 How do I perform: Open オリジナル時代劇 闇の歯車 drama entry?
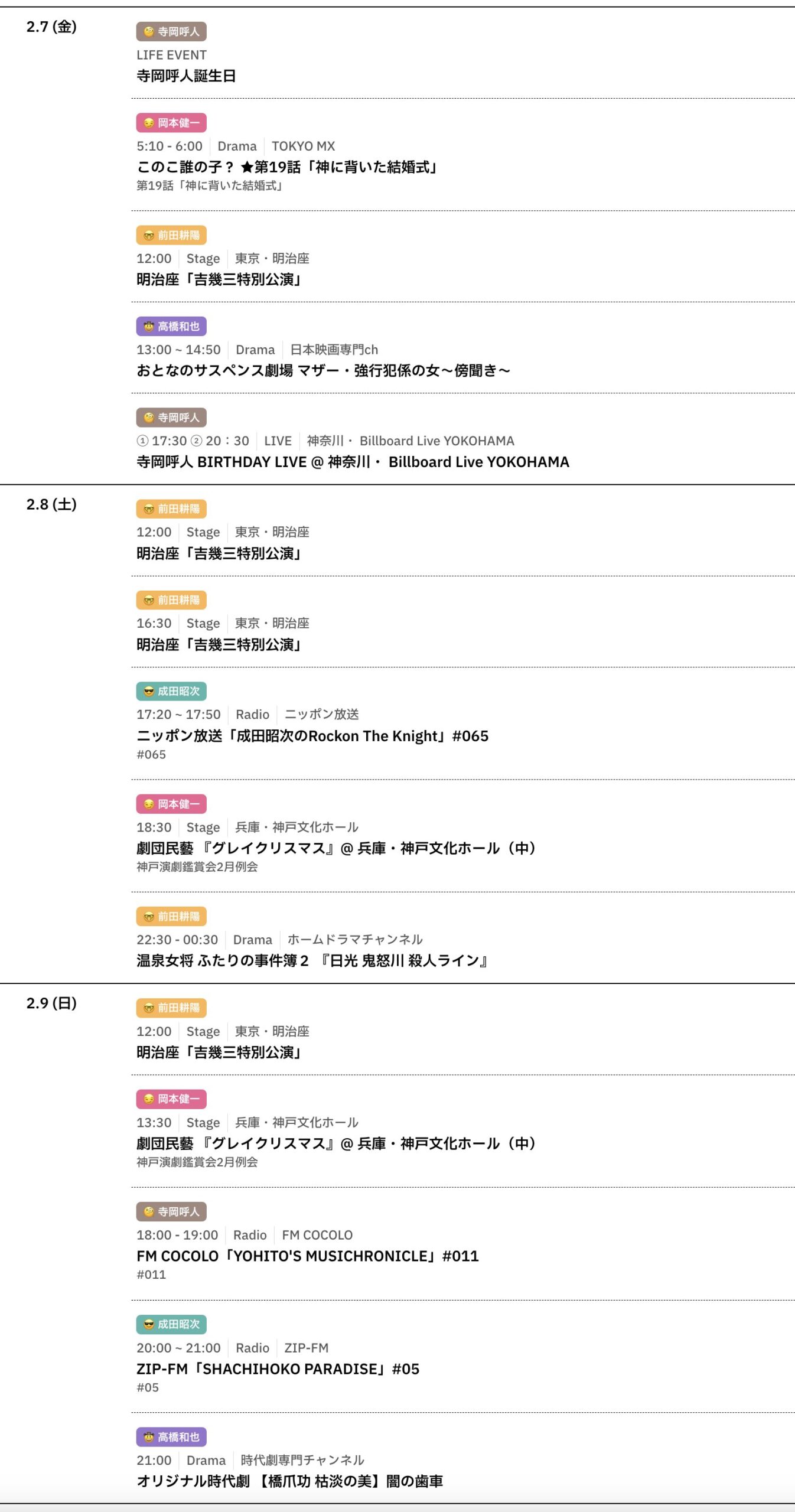(x=289, y=1481)
